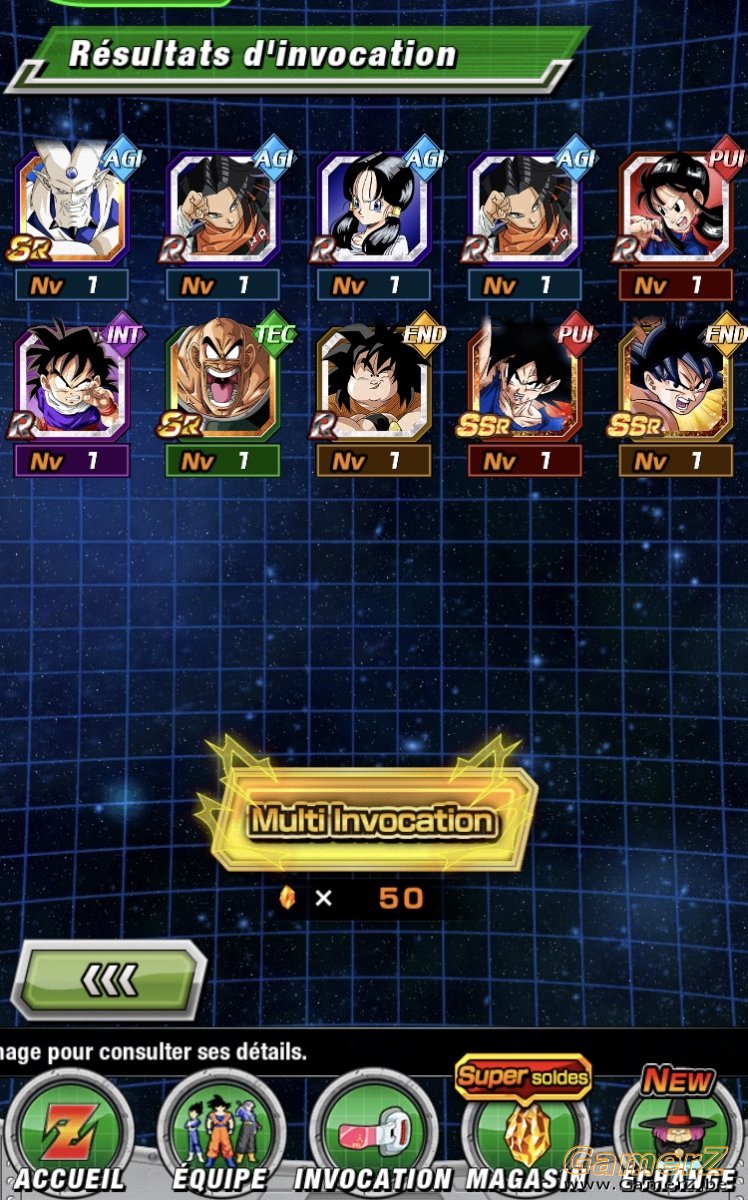Open the Accueil tab
Image resolution: width=748 pixels, height=1200 pixels.
70,1136
